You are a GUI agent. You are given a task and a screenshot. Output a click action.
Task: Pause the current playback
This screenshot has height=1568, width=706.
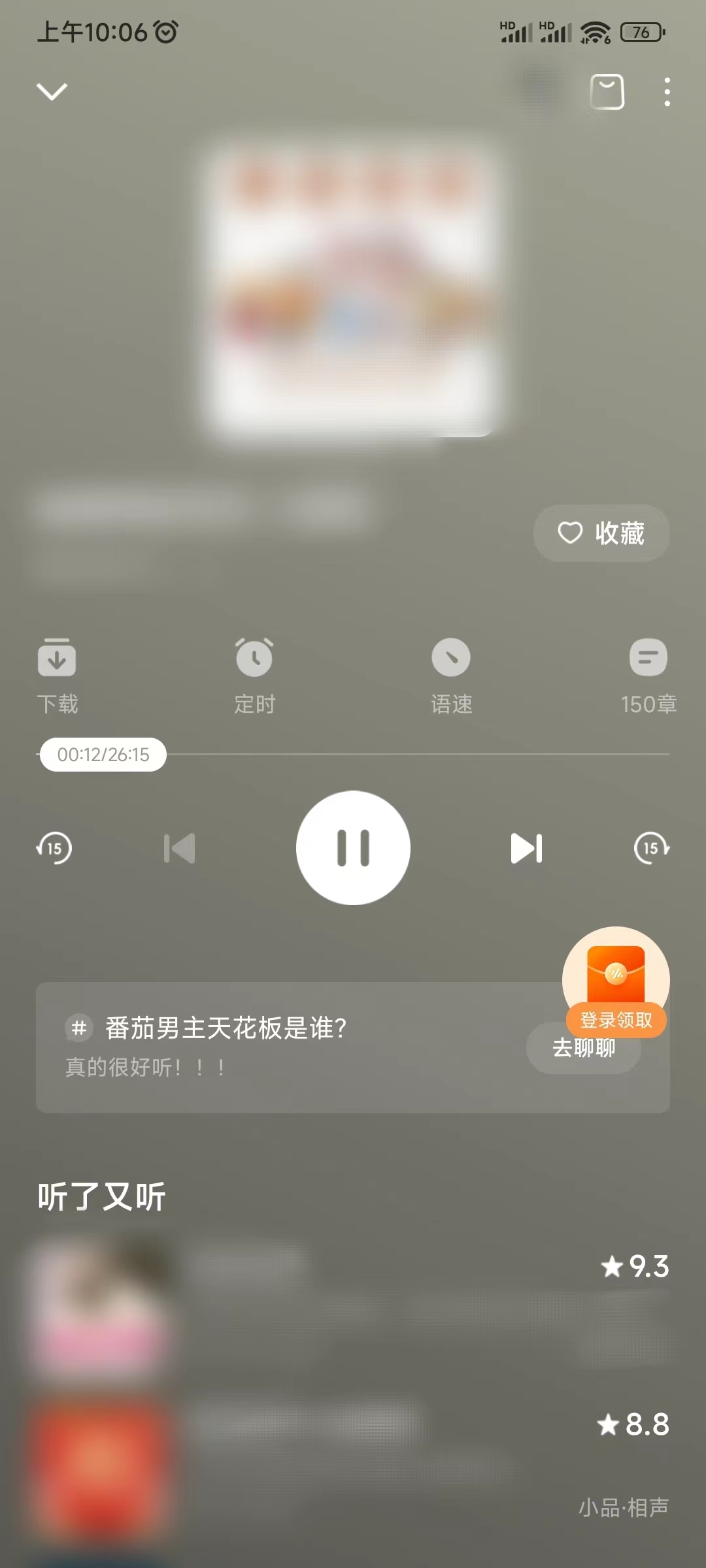[352, 847]
